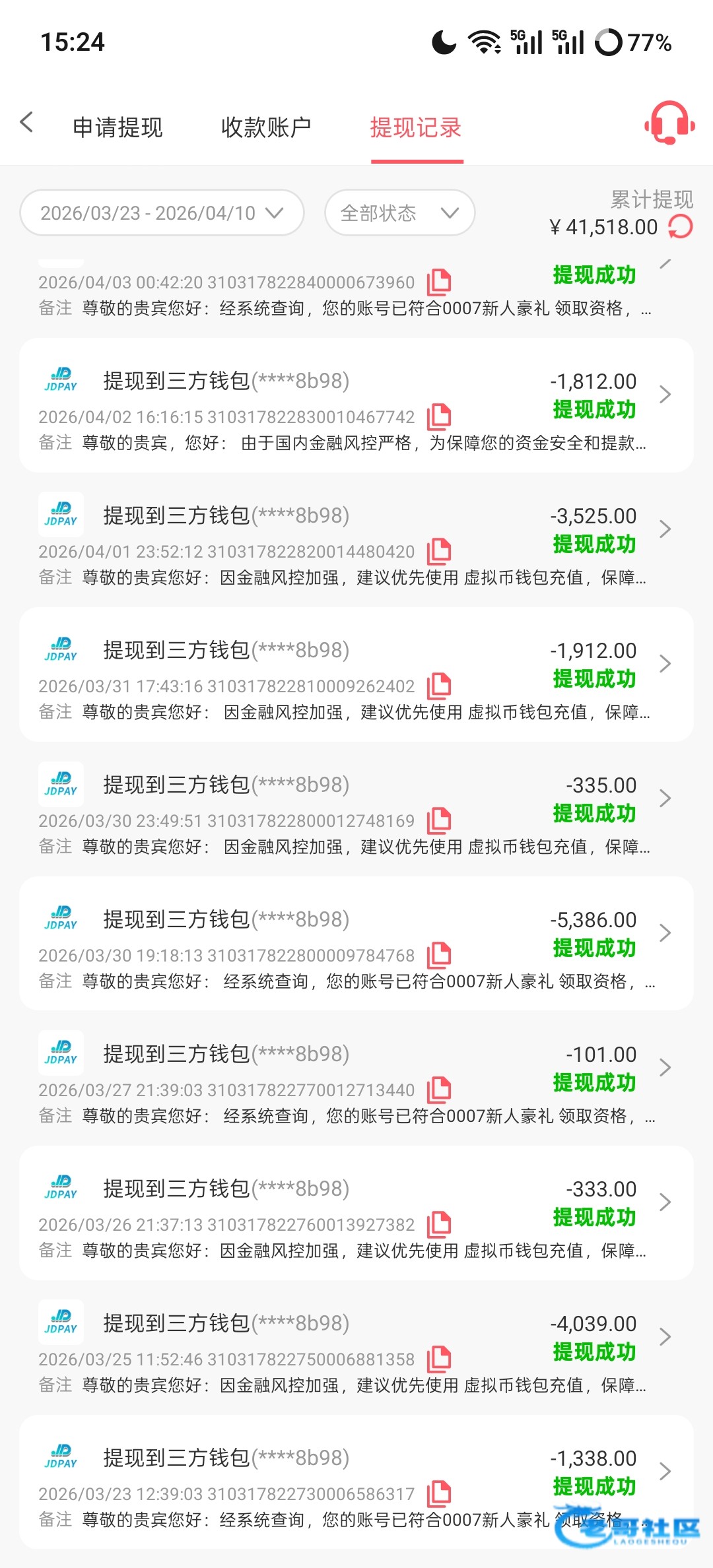
Task: Refresh the 累计提现 total amount
Action: click(x=681, y=227)
